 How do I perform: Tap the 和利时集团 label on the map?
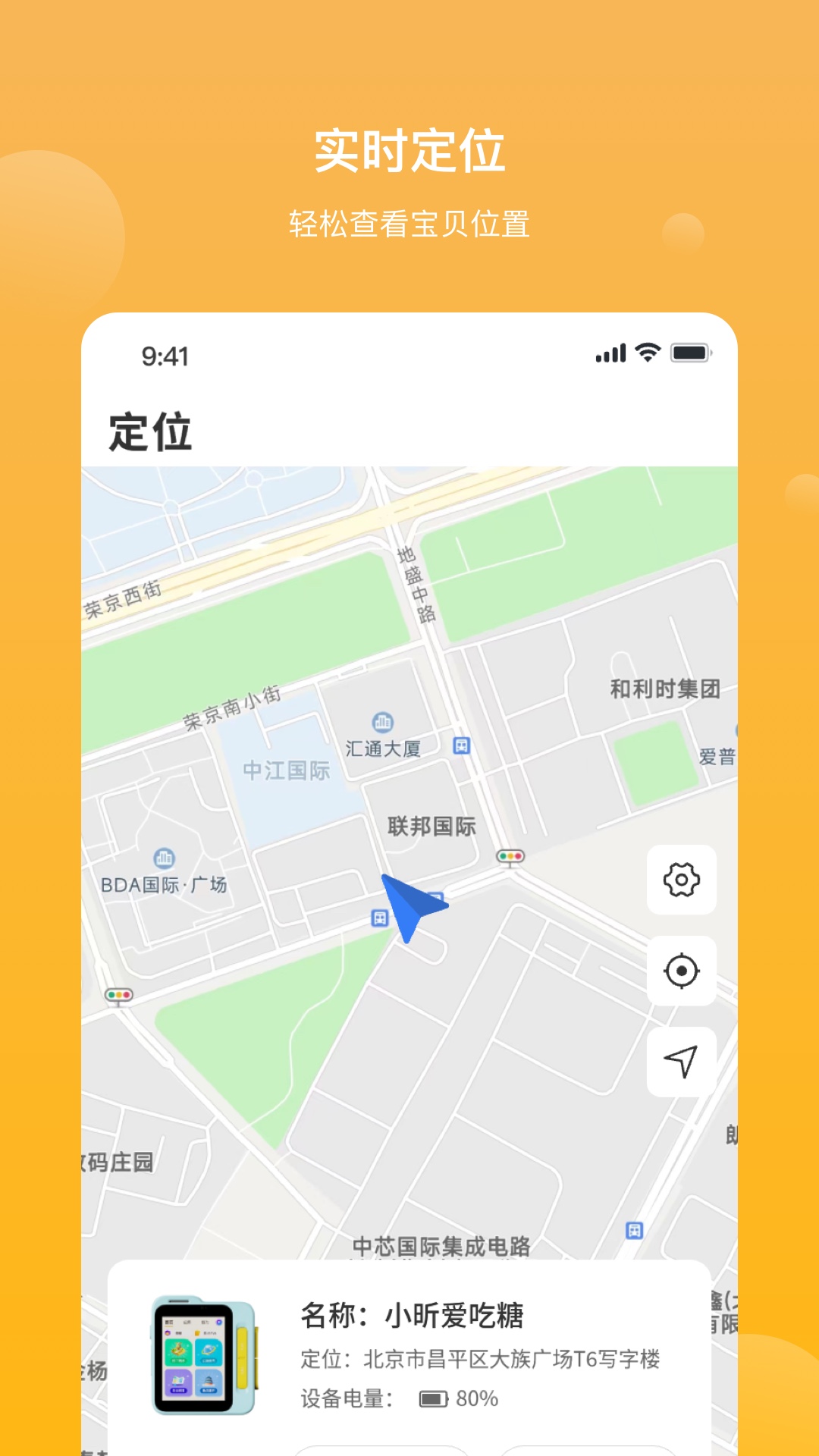click(666, 687)
